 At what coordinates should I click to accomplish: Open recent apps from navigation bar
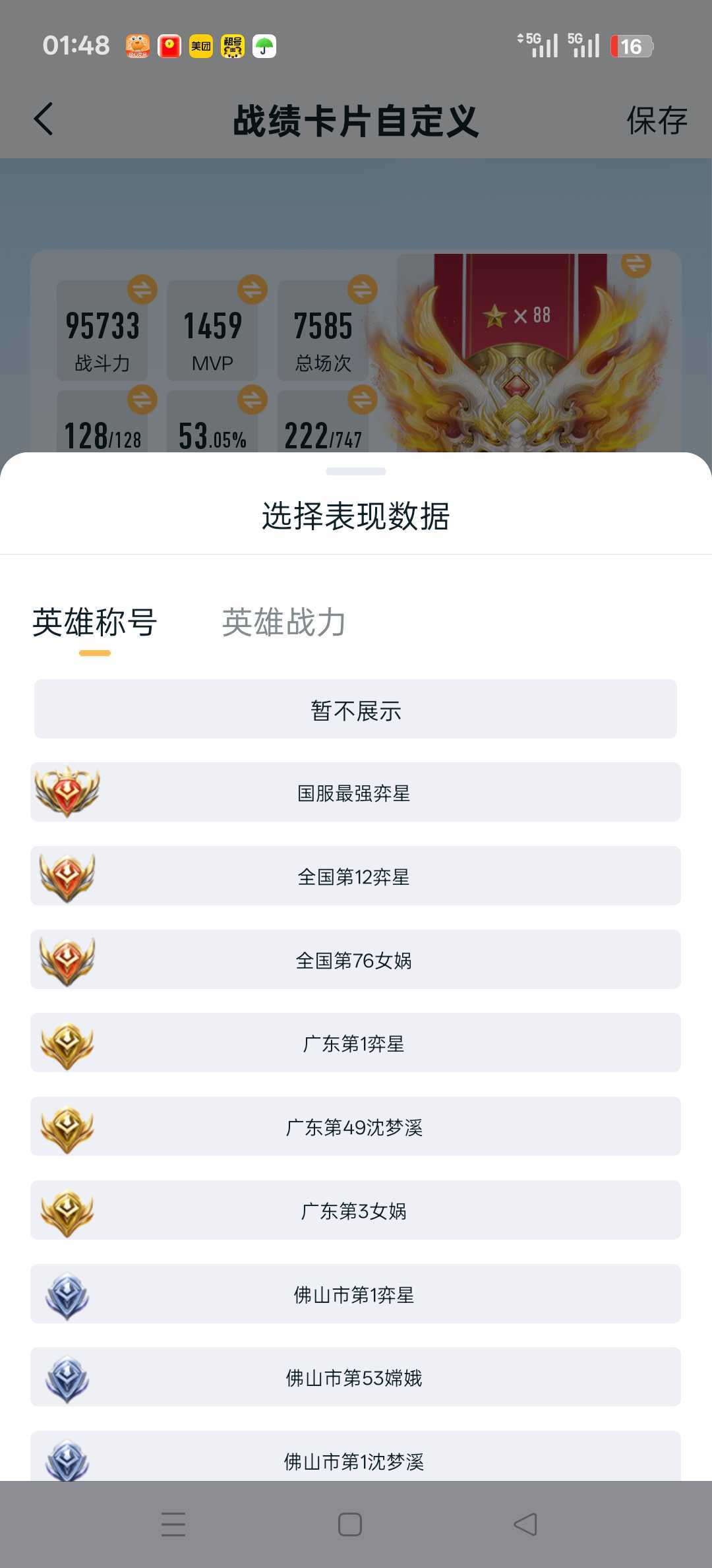(173, 1524)
